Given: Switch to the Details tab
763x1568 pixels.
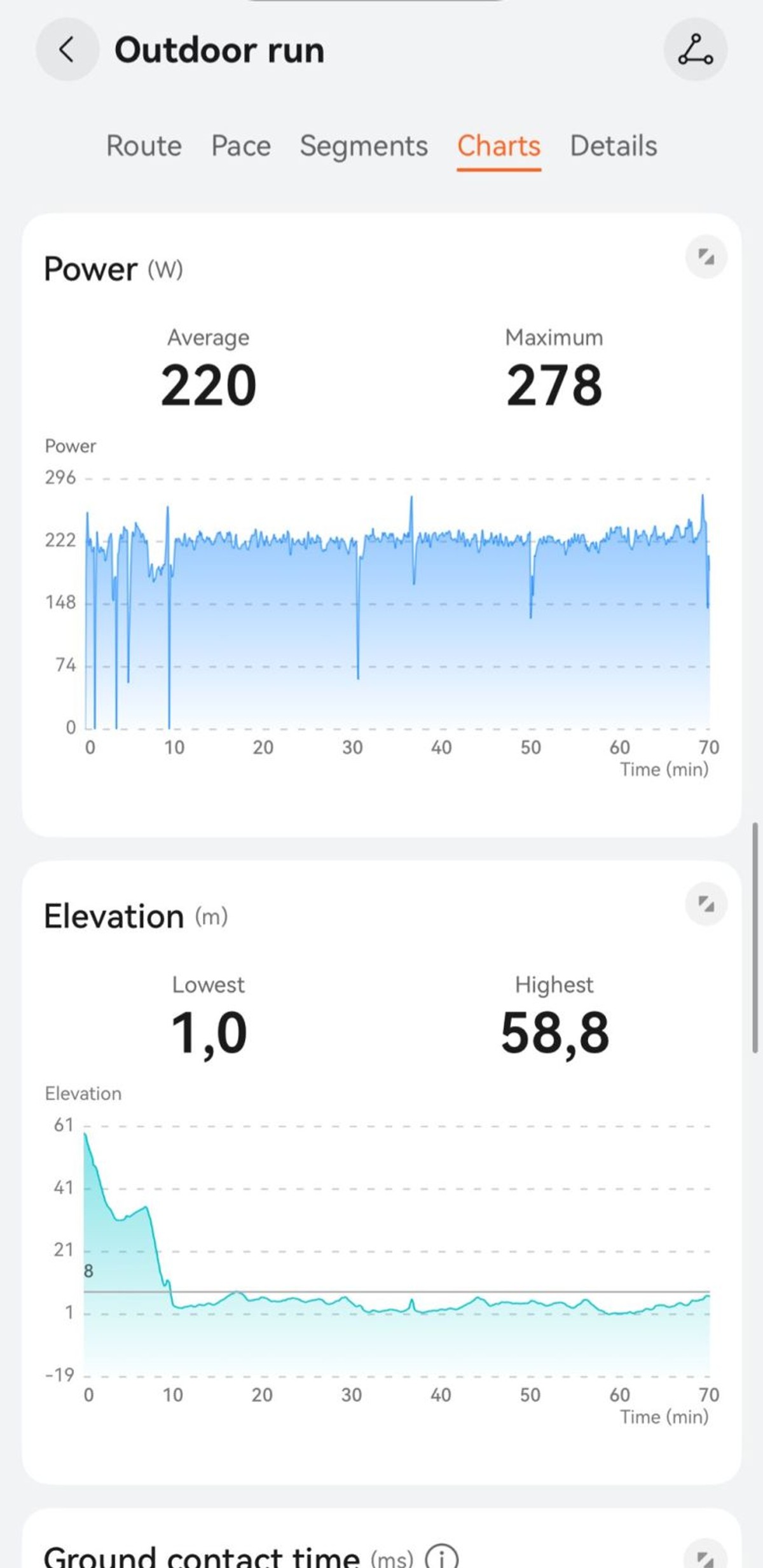Looking at the screenshot, I should click(614, 146).
